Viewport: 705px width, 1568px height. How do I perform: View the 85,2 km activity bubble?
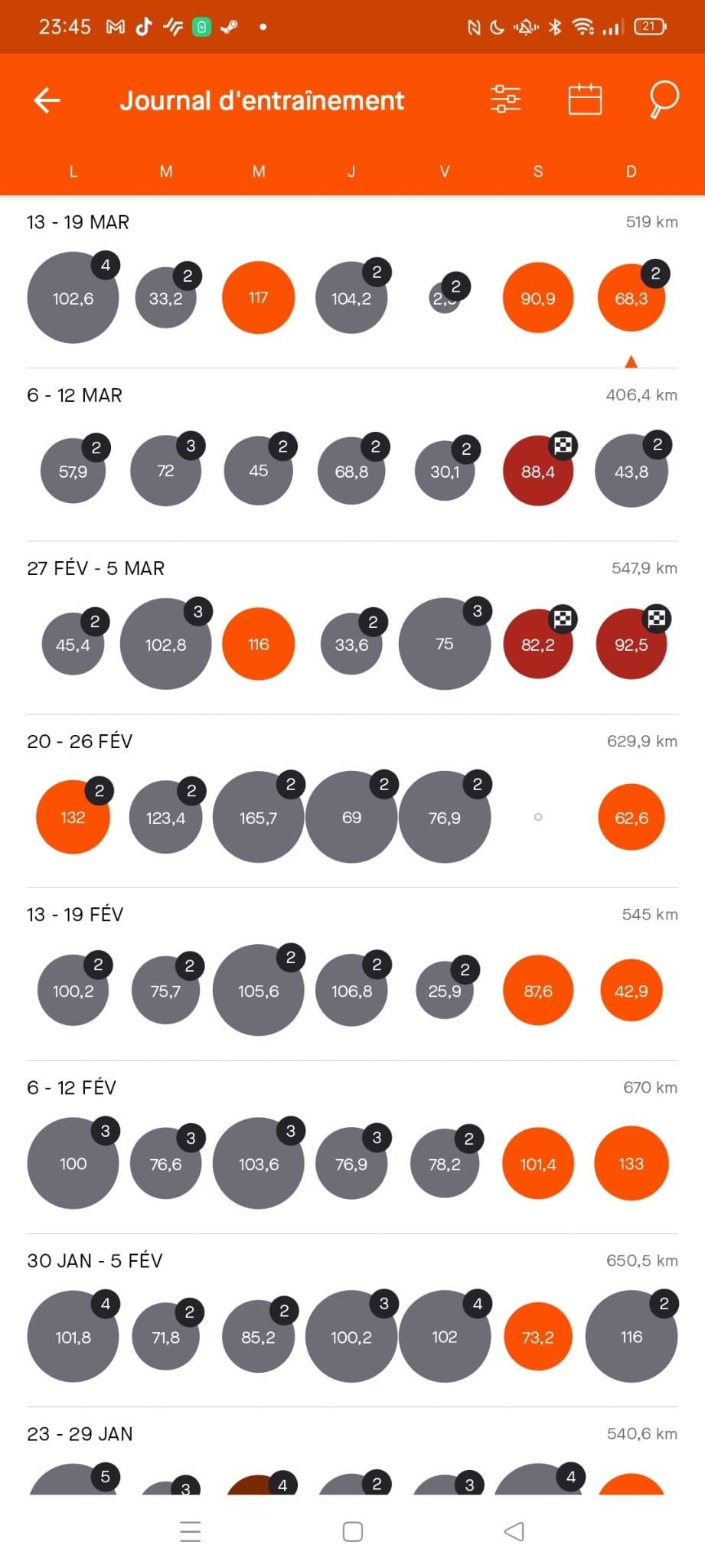point(258,1337)
